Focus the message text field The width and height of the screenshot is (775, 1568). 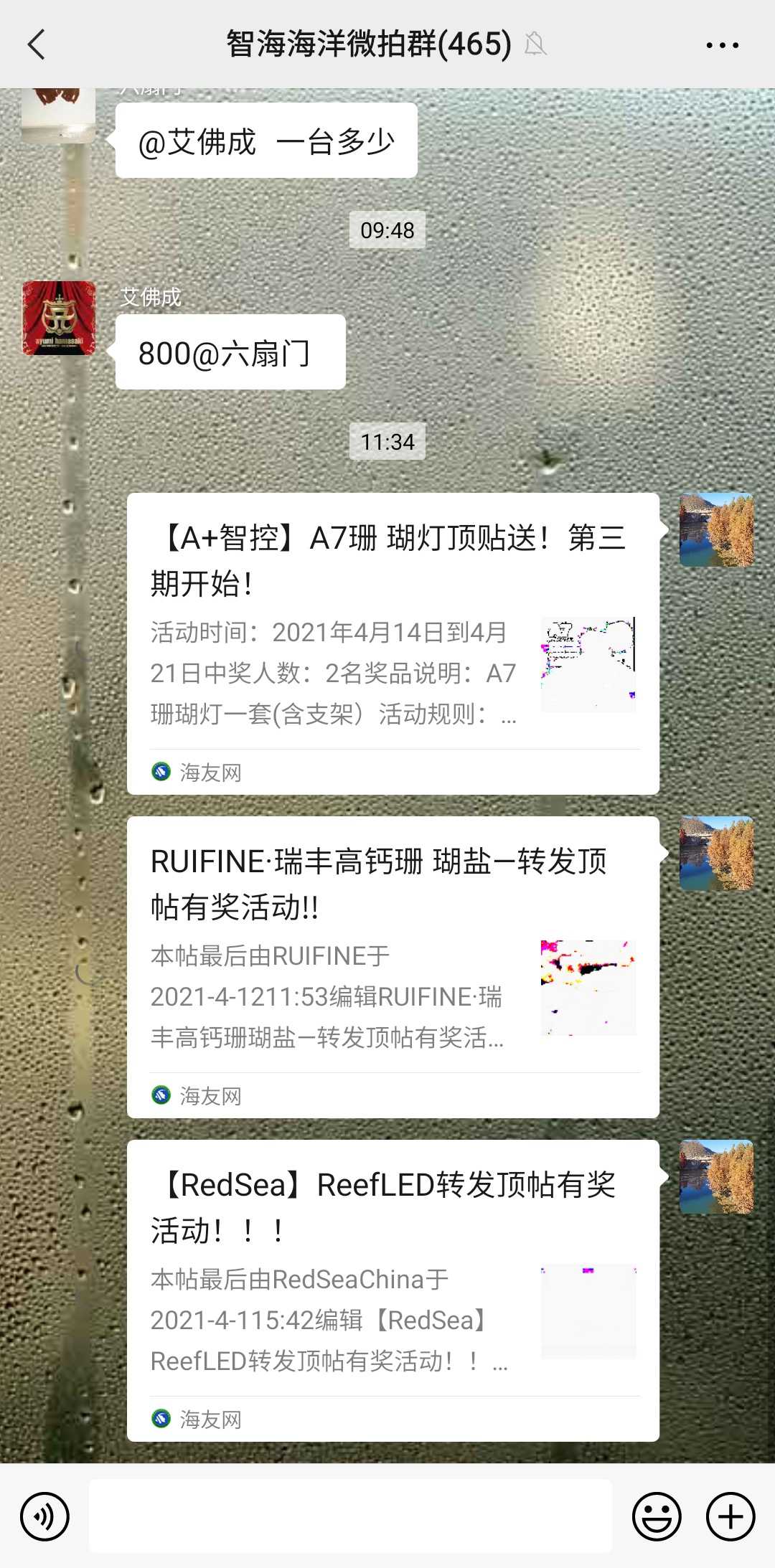[x=350, y=1516]
